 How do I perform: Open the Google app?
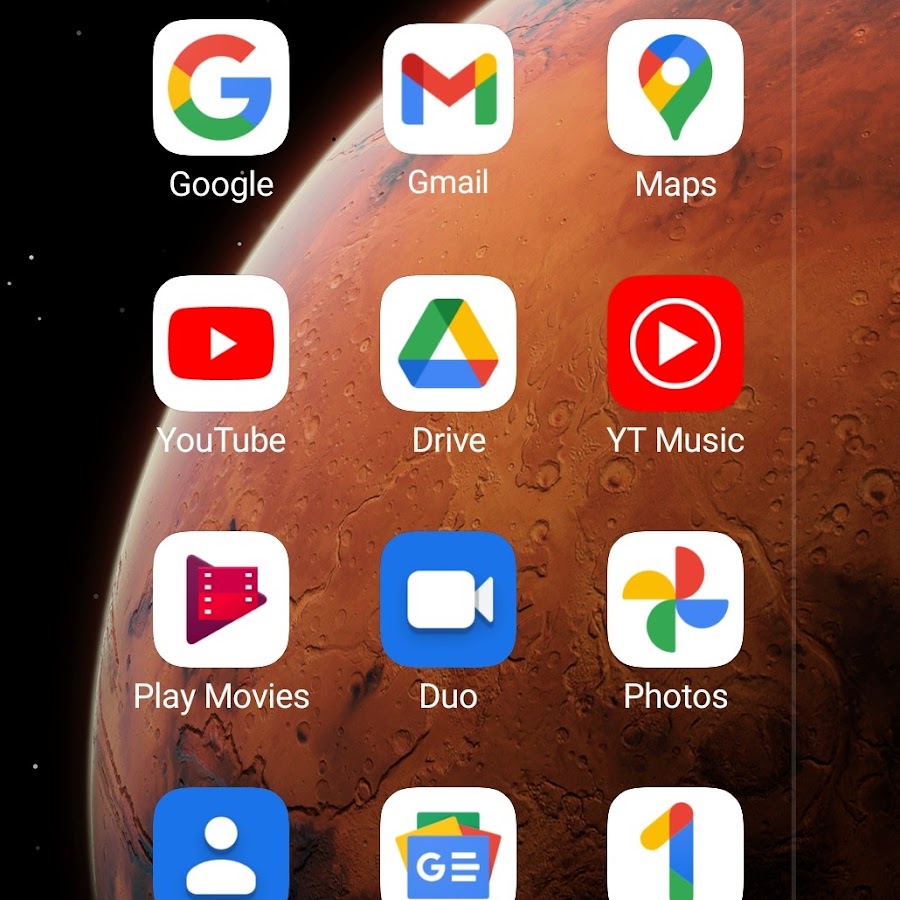point(221,88)
